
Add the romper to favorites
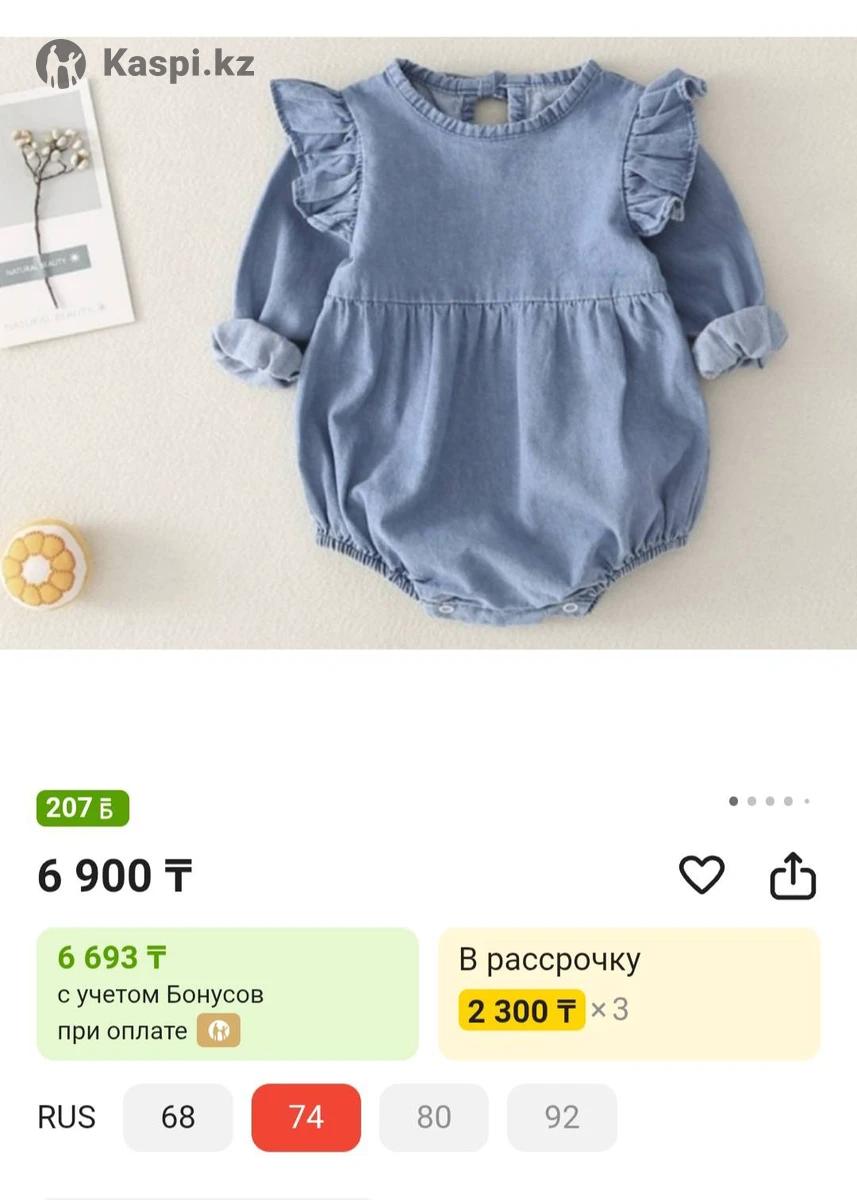pos(701,876)
